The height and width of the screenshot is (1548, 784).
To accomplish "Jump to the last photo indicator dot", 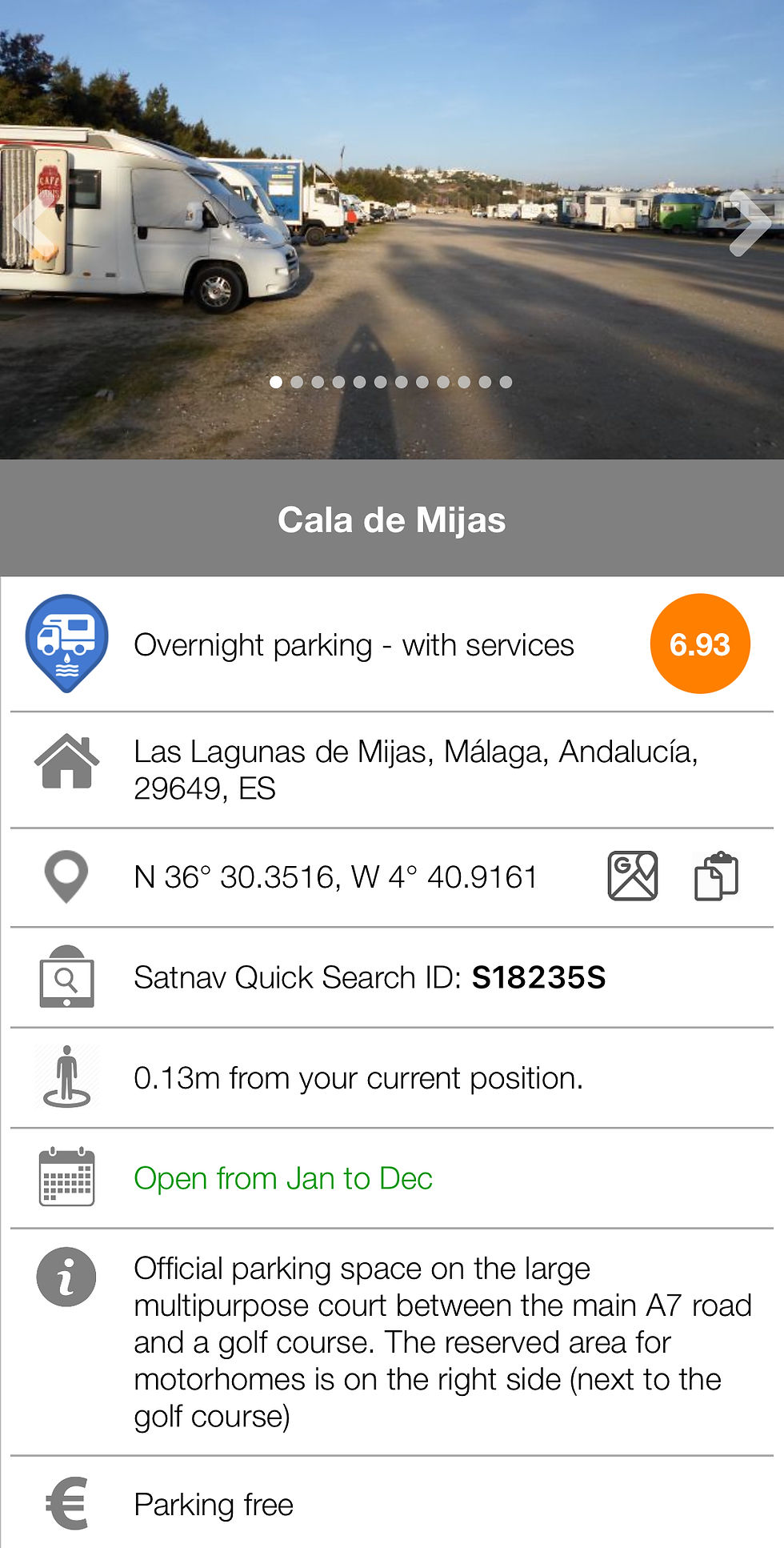I will (506, 383).
